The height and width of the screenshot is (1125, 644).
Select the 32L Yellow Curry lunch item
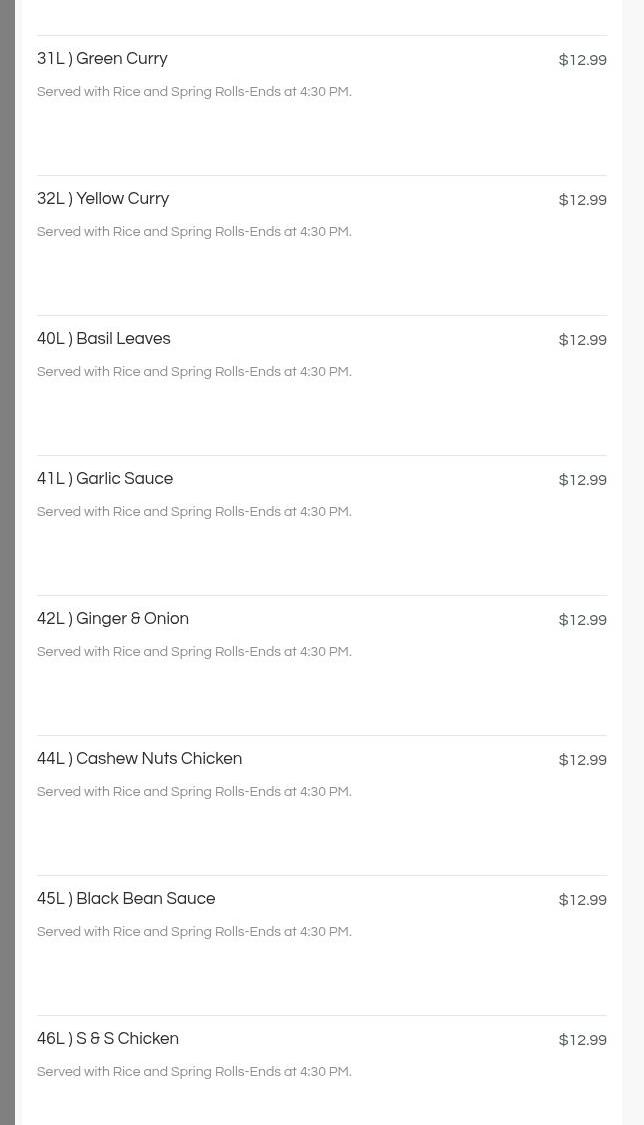[103, 200]
